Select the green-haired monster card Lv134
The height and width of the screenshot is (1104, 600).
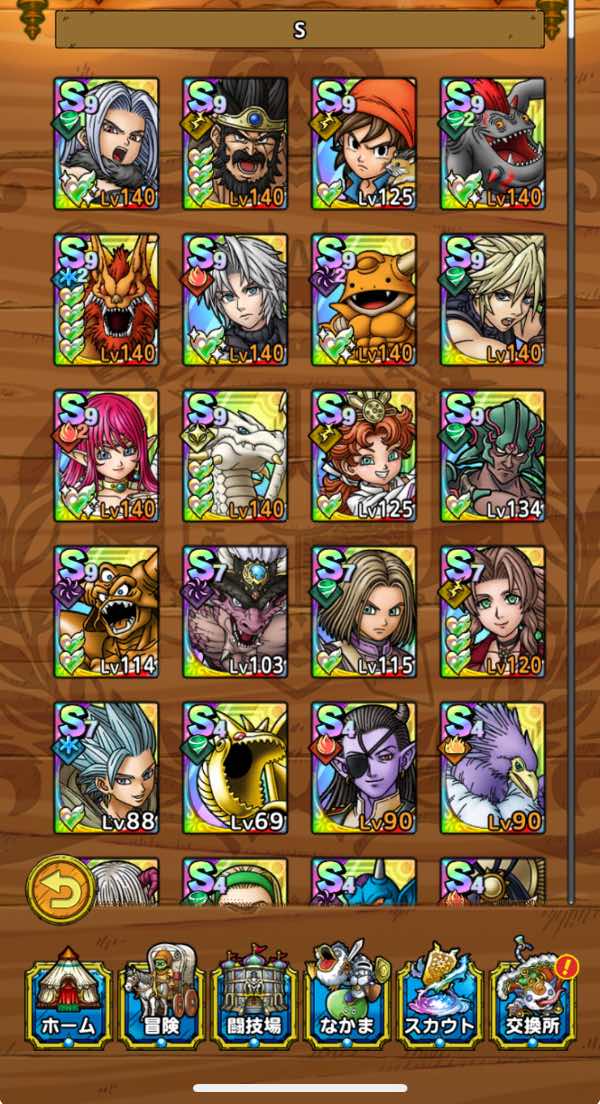pos(493,455)
